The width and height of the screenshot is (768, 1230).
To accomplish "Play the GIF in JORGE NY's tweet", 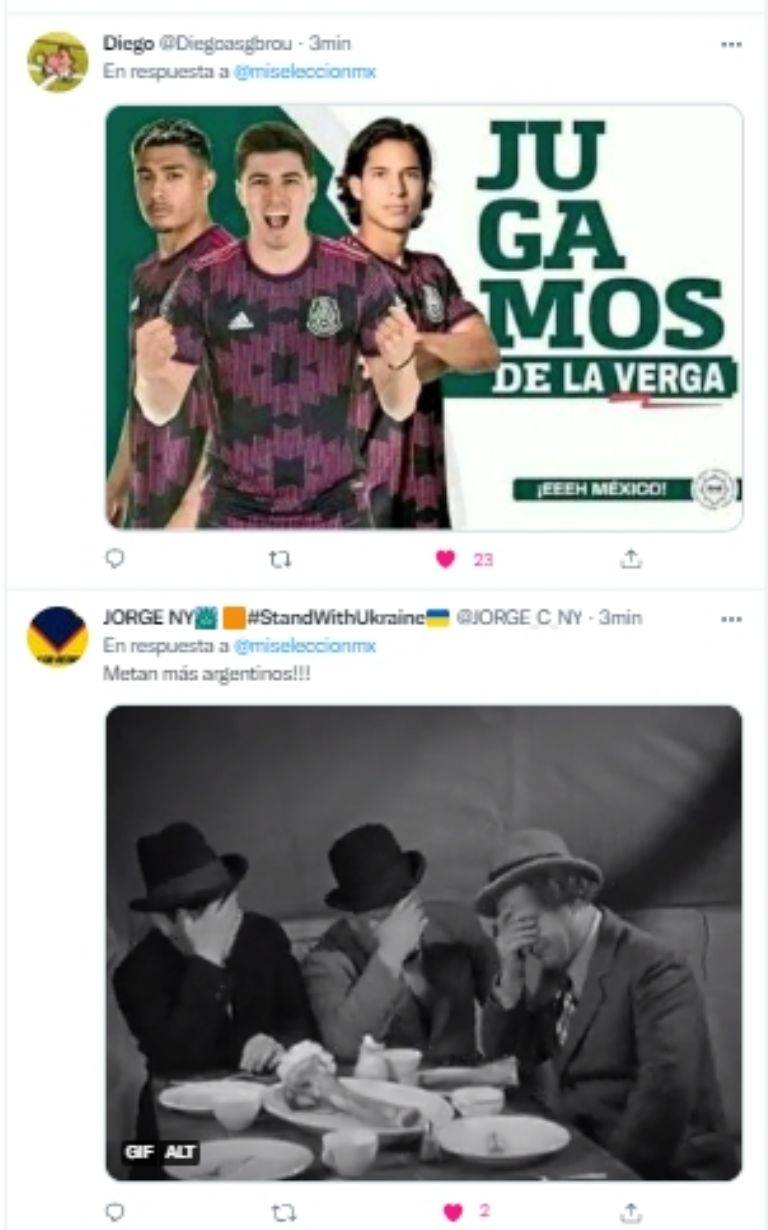I will pyautogui.click(x=424, y=940).
